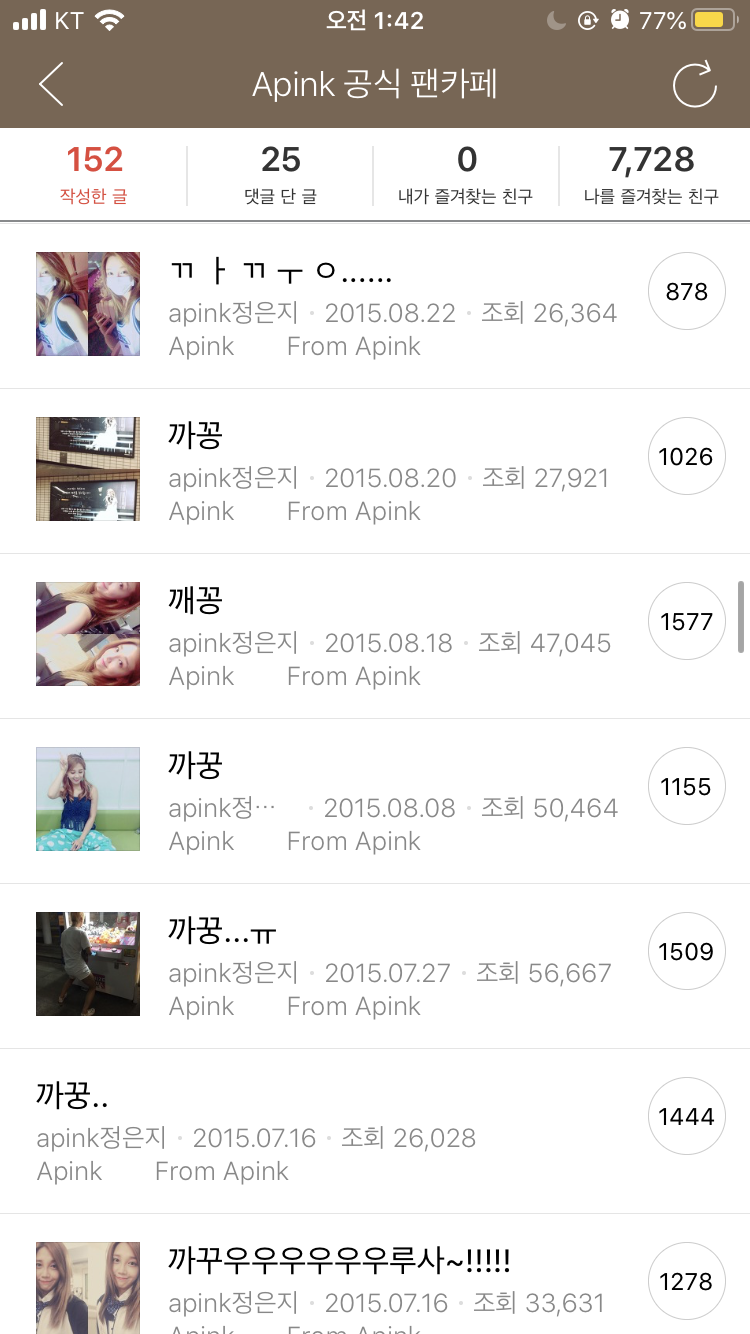Tap the 1577 comment circle on 깨꽁 post
The image size is (750, 1334).
[686, 621]
